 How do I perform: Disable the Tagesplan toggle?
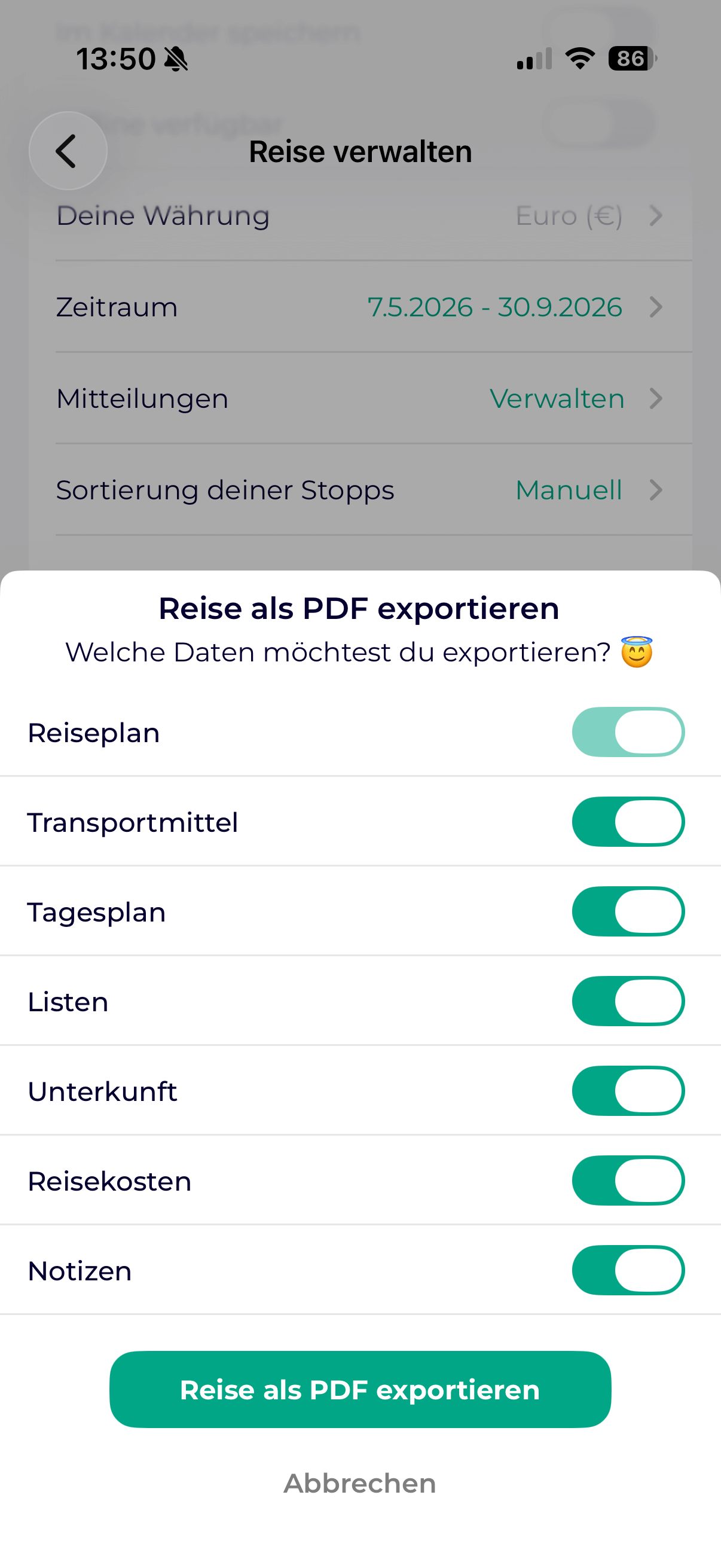tap(628, 911)
